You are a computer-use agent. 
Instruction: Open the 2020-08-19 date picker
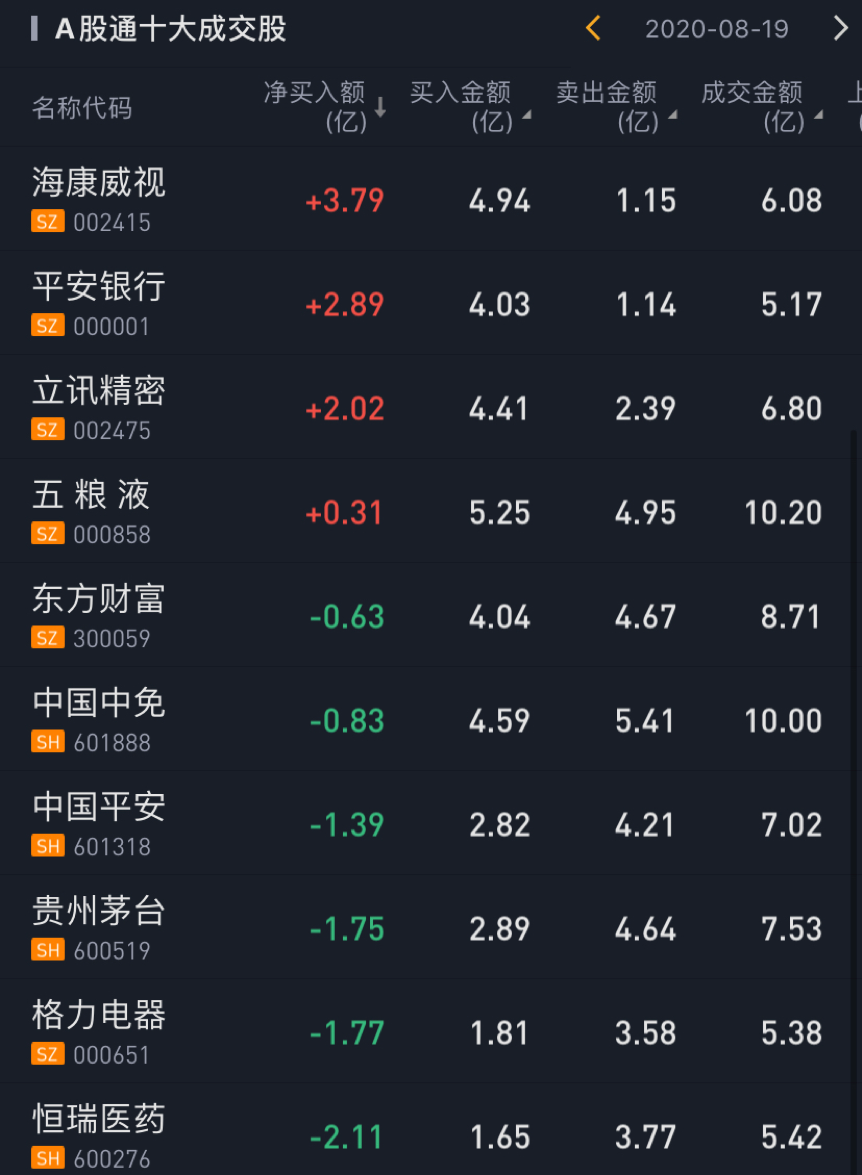[716, 29]
